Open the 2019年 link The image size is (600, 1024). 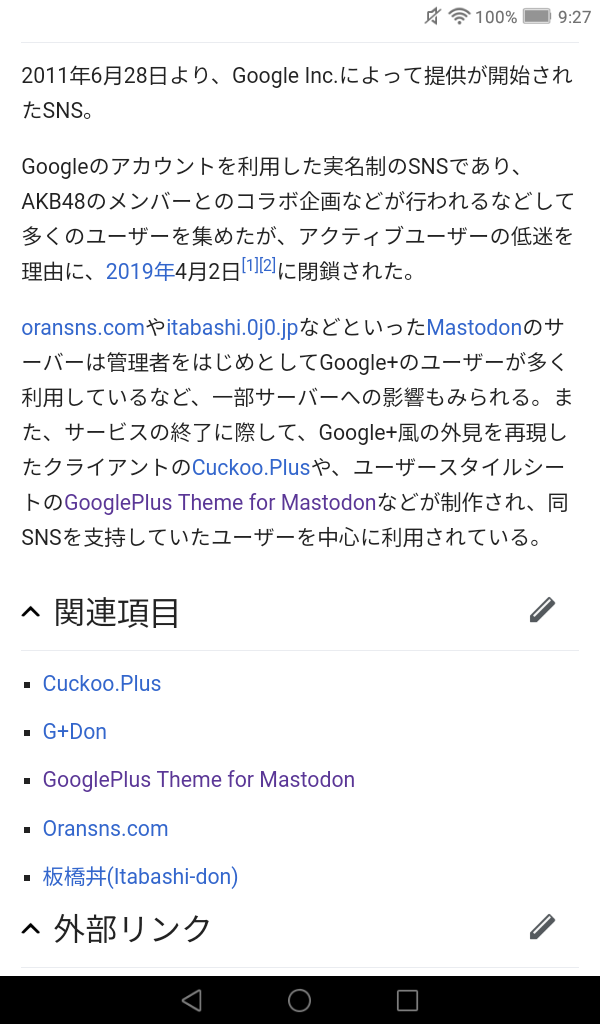(139, 271)
